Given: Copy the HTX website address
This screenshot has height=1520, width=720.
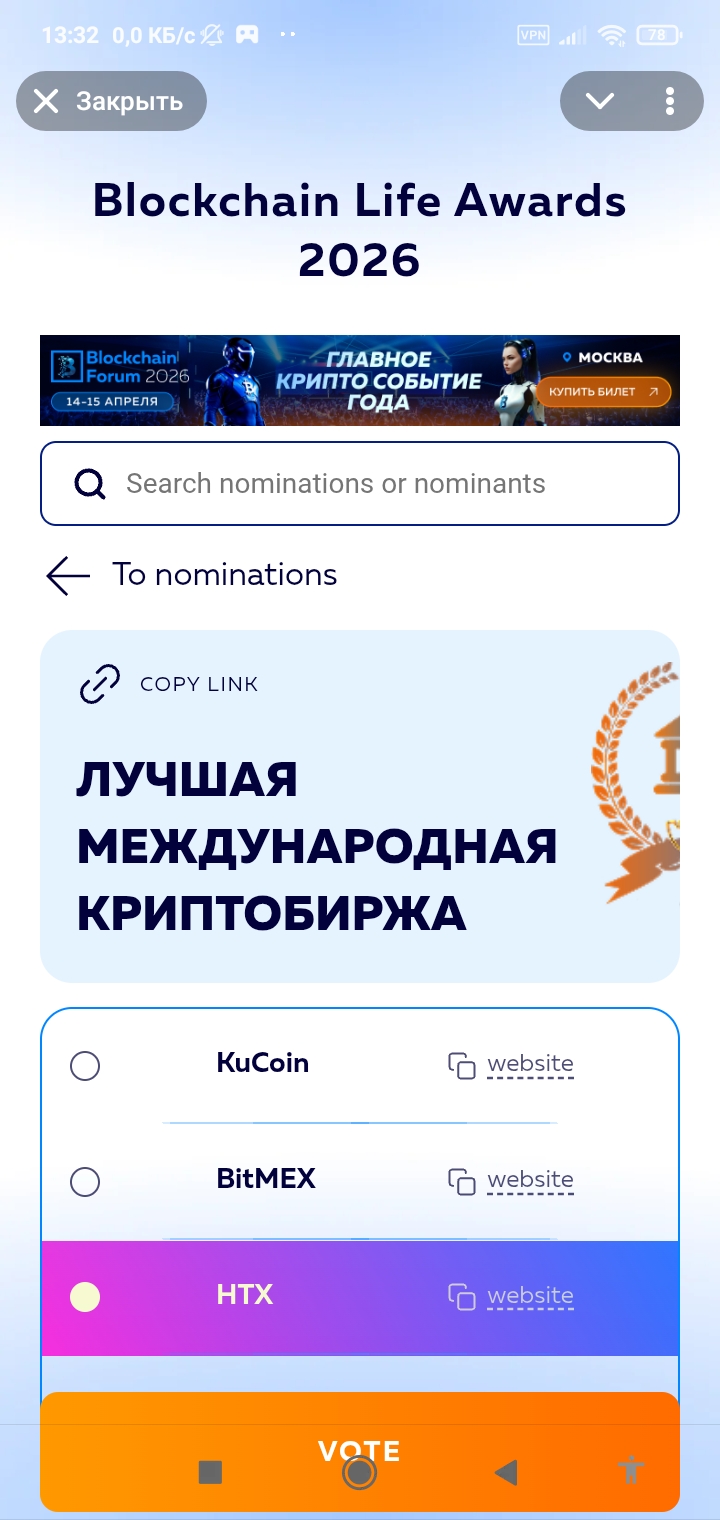Looking at the screenshot, I should pyautogui.click(x=461, y=1298).
